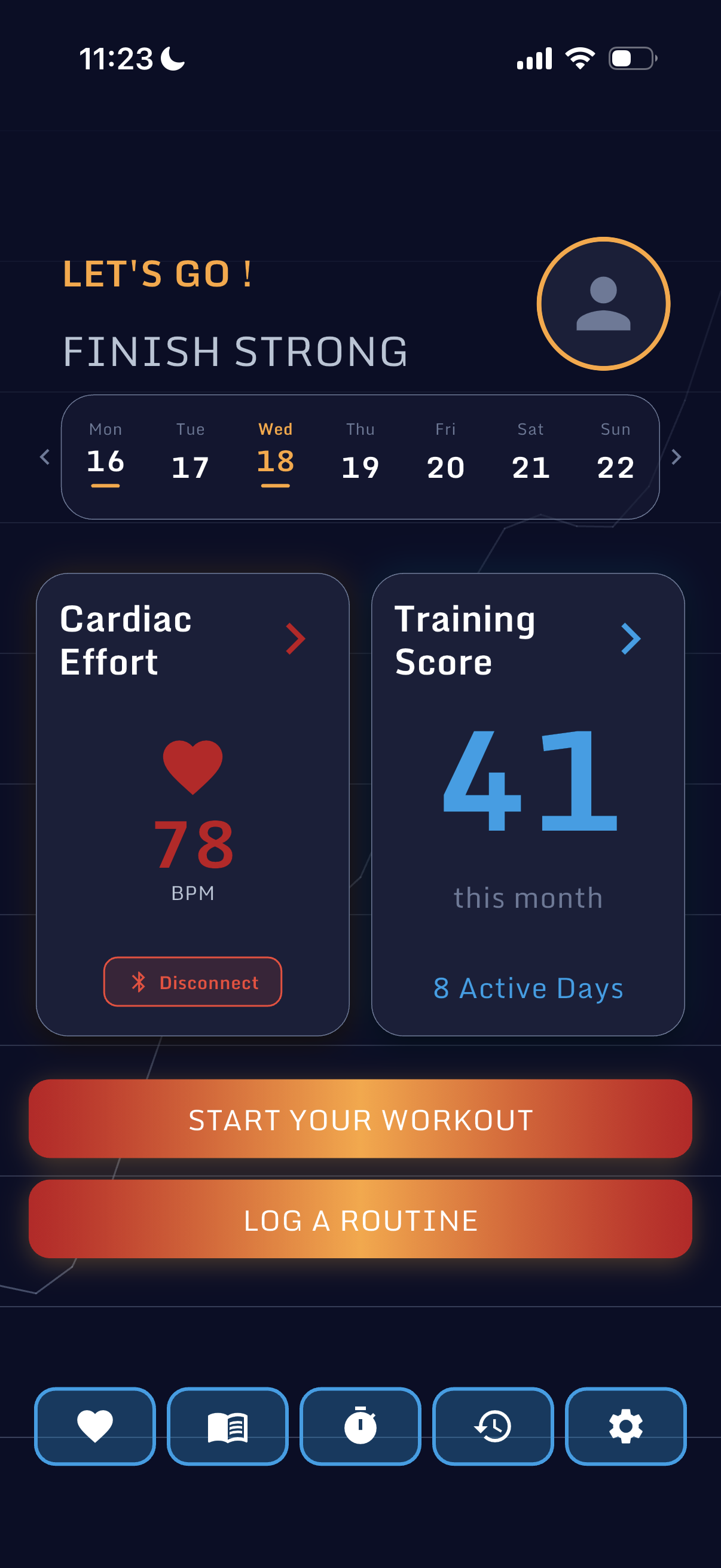Image resolution: width=721 pixels, height=1568 pixels.
Task: Go to previous week with left chevron
Action: tap(44, 456)
